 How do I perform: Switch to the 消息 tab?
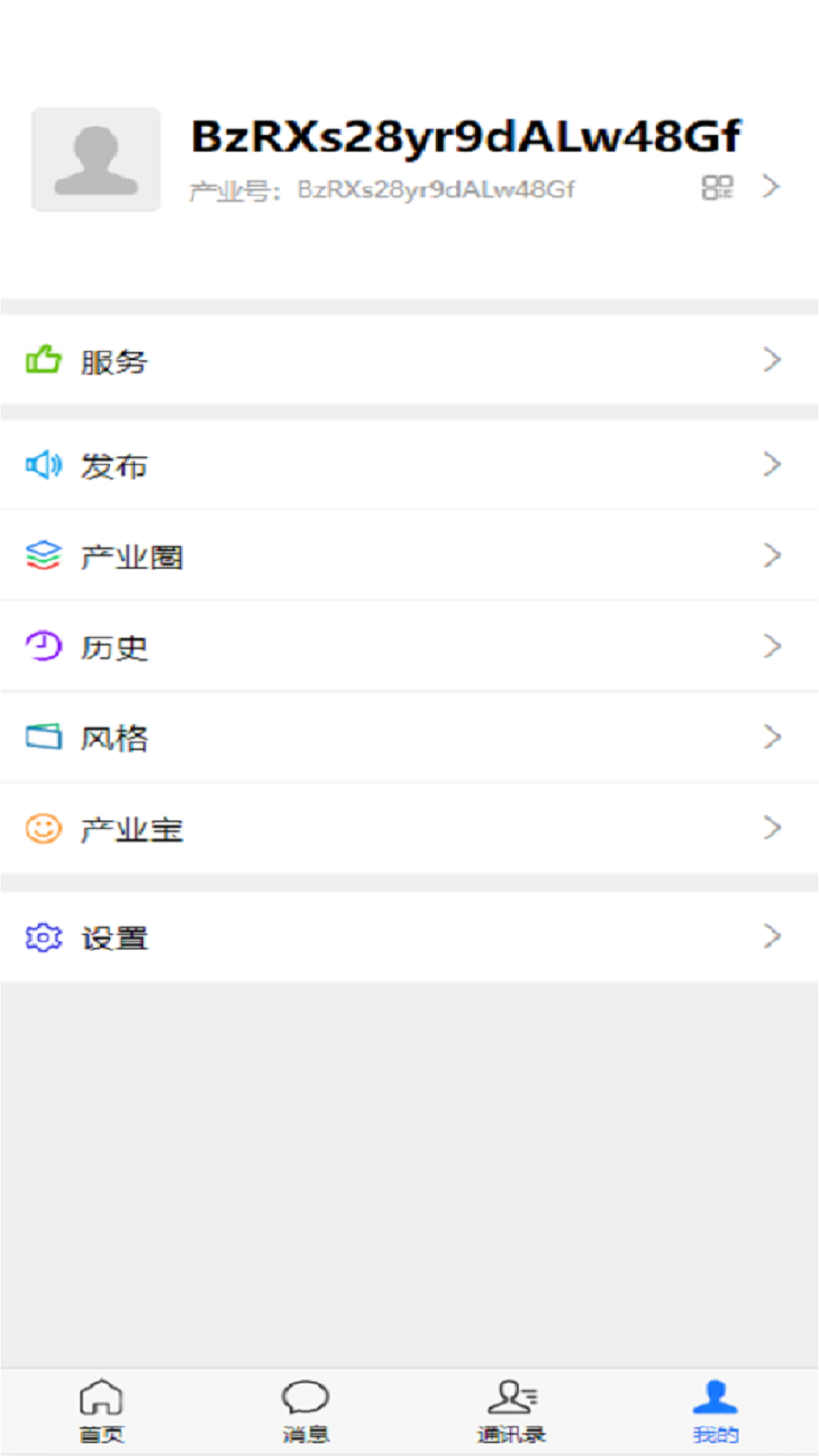306,1410
